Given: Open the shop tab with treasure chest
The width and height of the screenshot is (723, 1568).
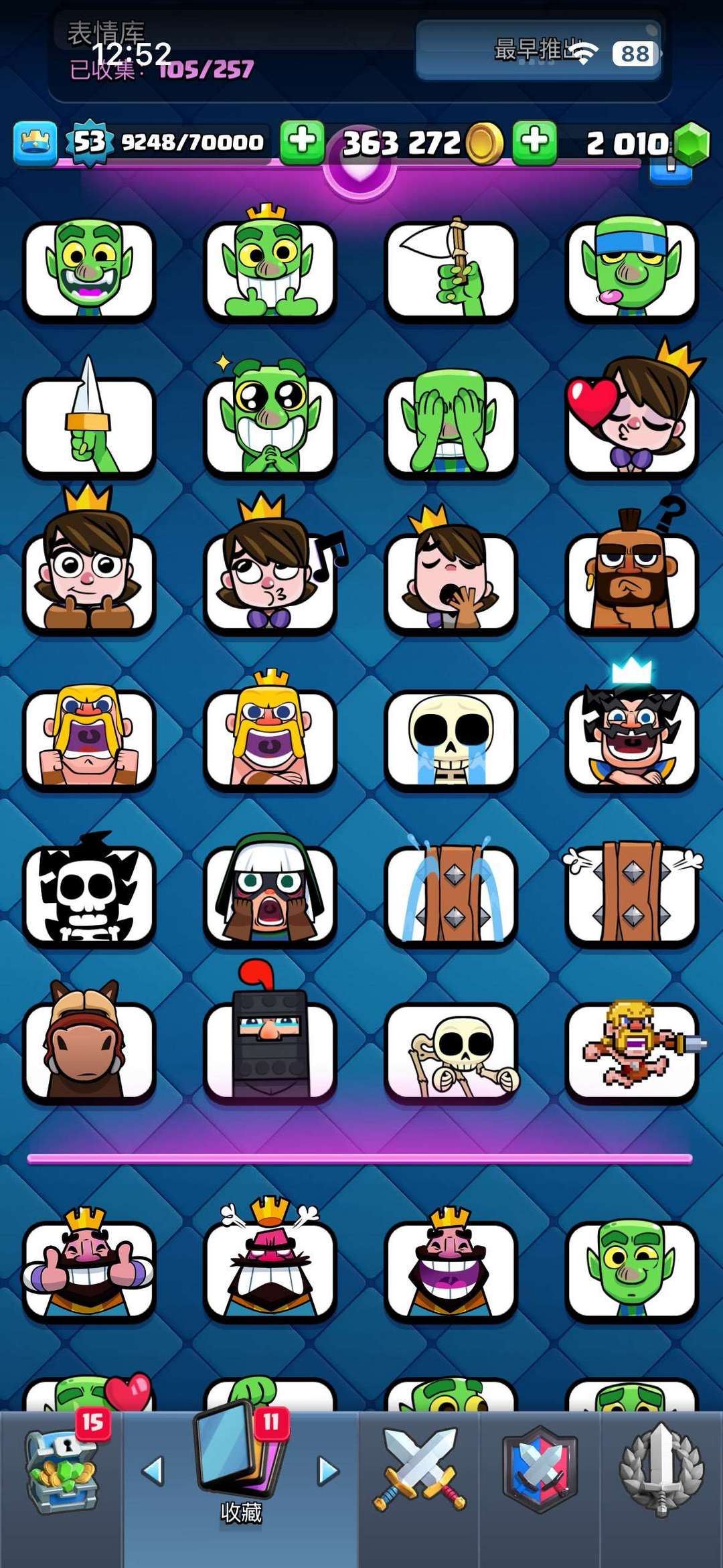Looking at the screenshot, I should pyautogui.click(x=62, y=1471).
